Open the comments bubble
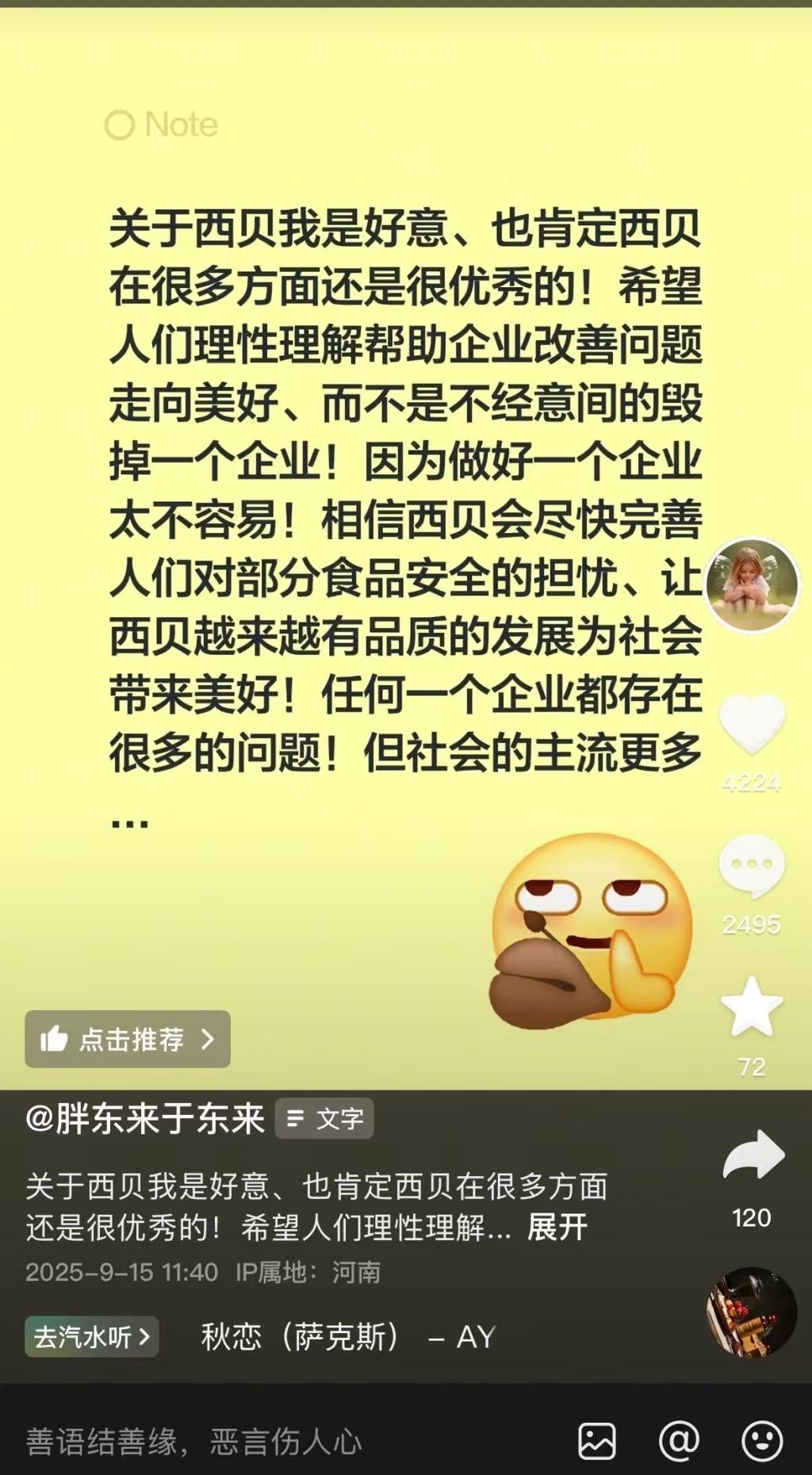The height and width of the screenshot is (1475, 812). click(x=752, y=865)
